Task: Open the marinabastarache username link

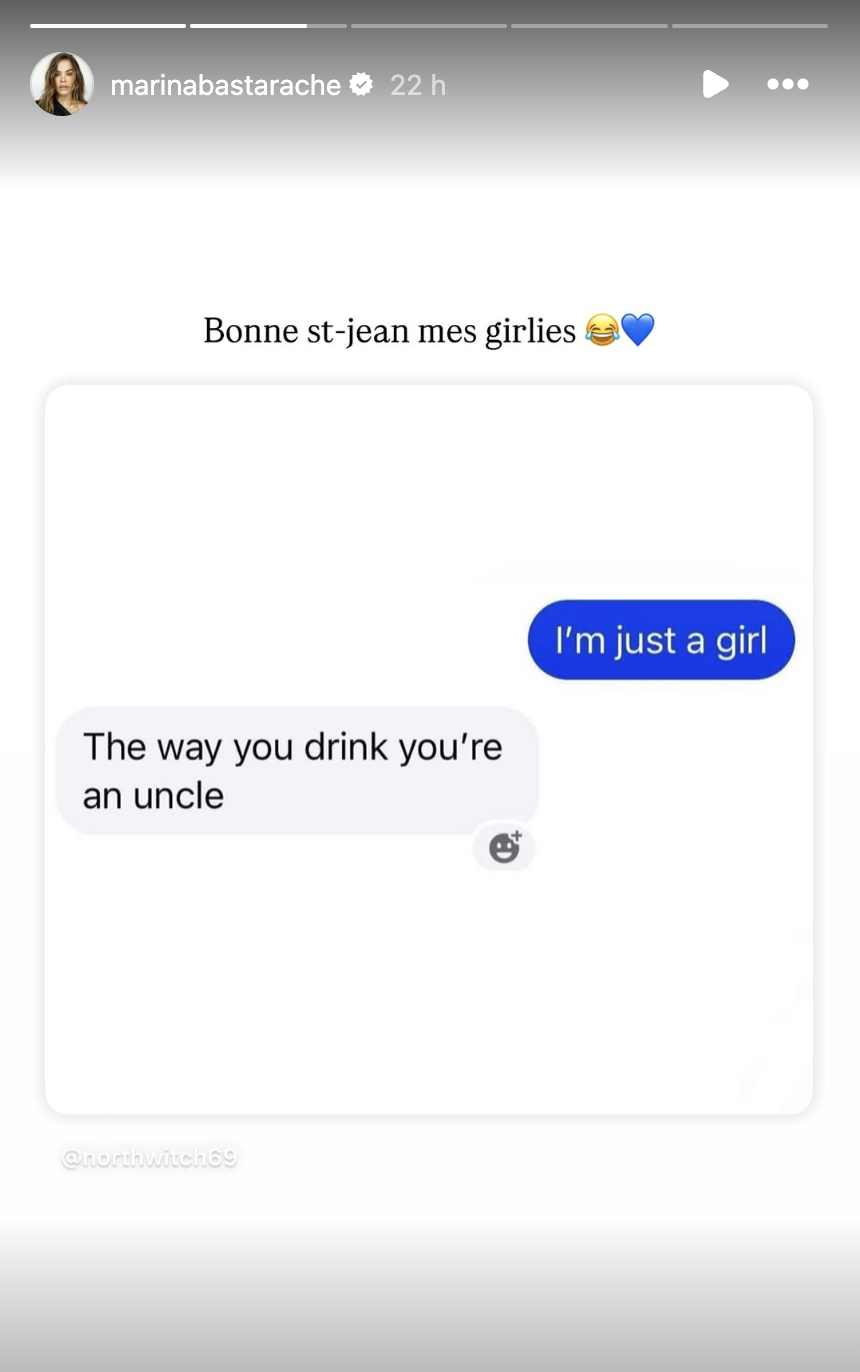Action: pyautogui.click(x=225, y=85)
